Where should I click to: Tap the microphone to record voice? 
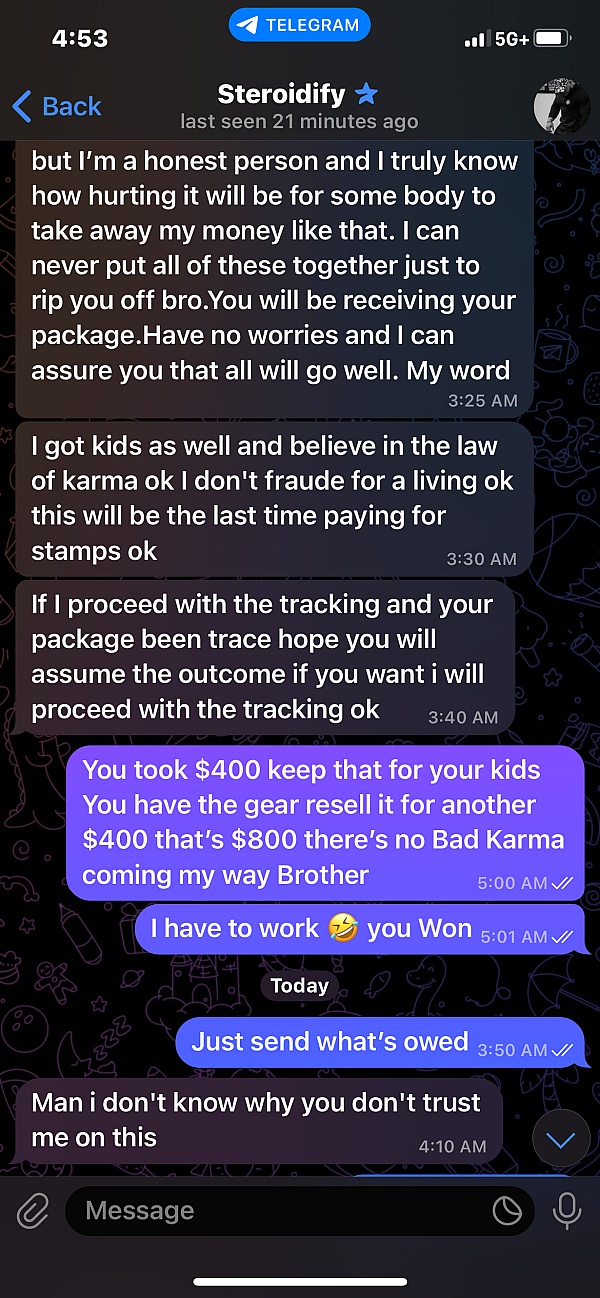tap(566, 1211)
